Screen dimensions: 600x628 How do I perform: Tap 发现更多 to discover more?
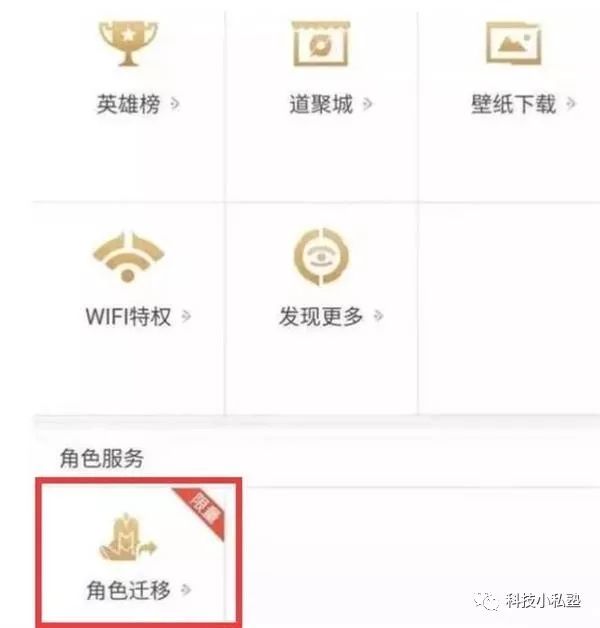point(322,286)
